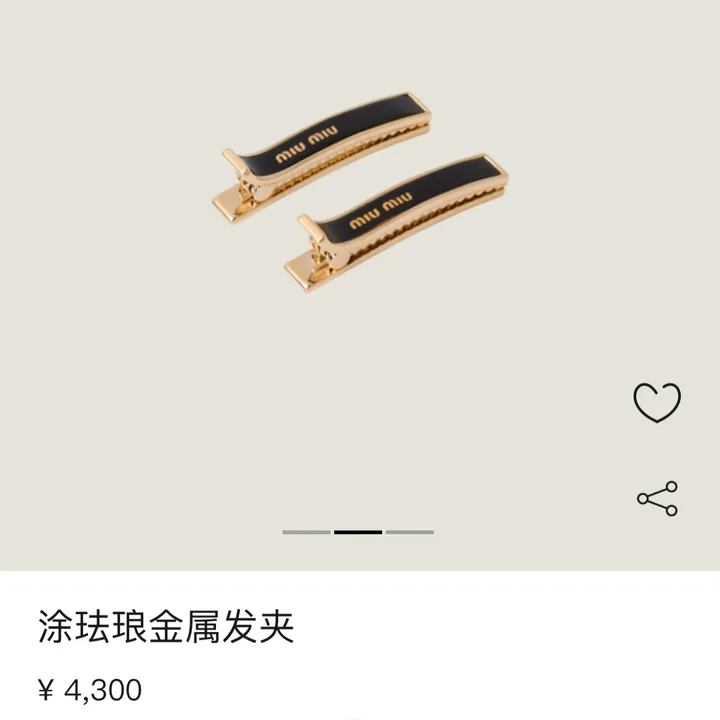The height and width of the screenshot is (720, 720).
Task: Jump to the third image indicator
Action: [x=410, y=532]
